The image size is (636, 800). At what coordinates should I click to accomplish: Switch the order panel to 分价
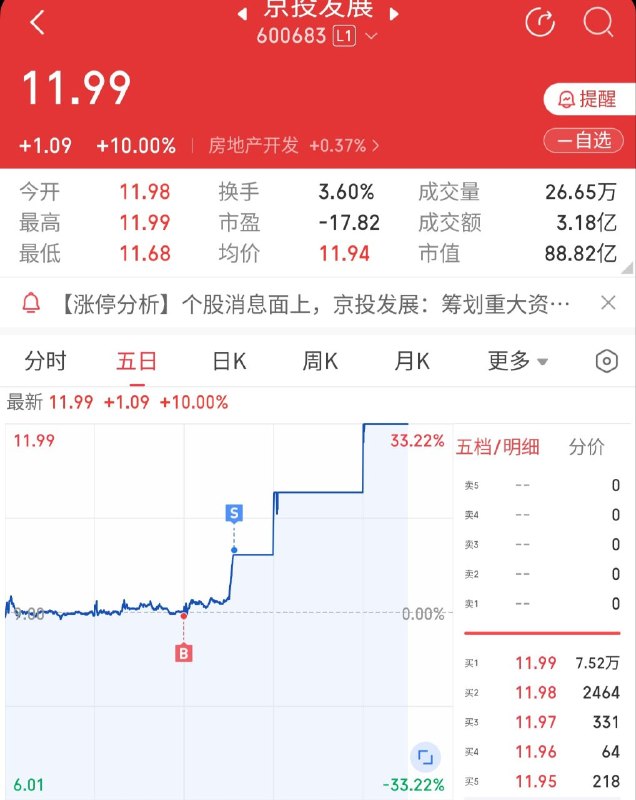tap(587, 447)
